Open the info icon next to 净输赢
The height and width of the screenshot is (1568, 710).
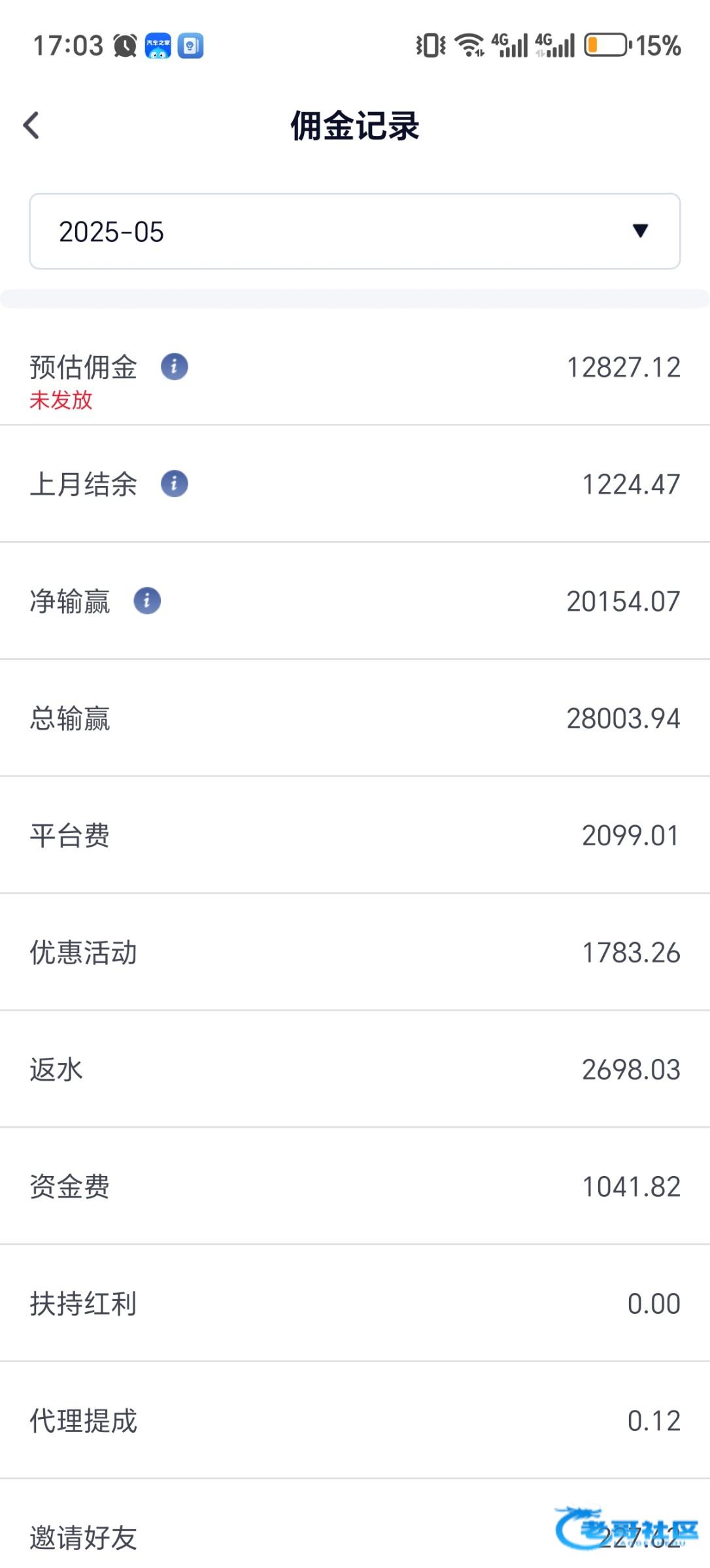tap(147, 600)
